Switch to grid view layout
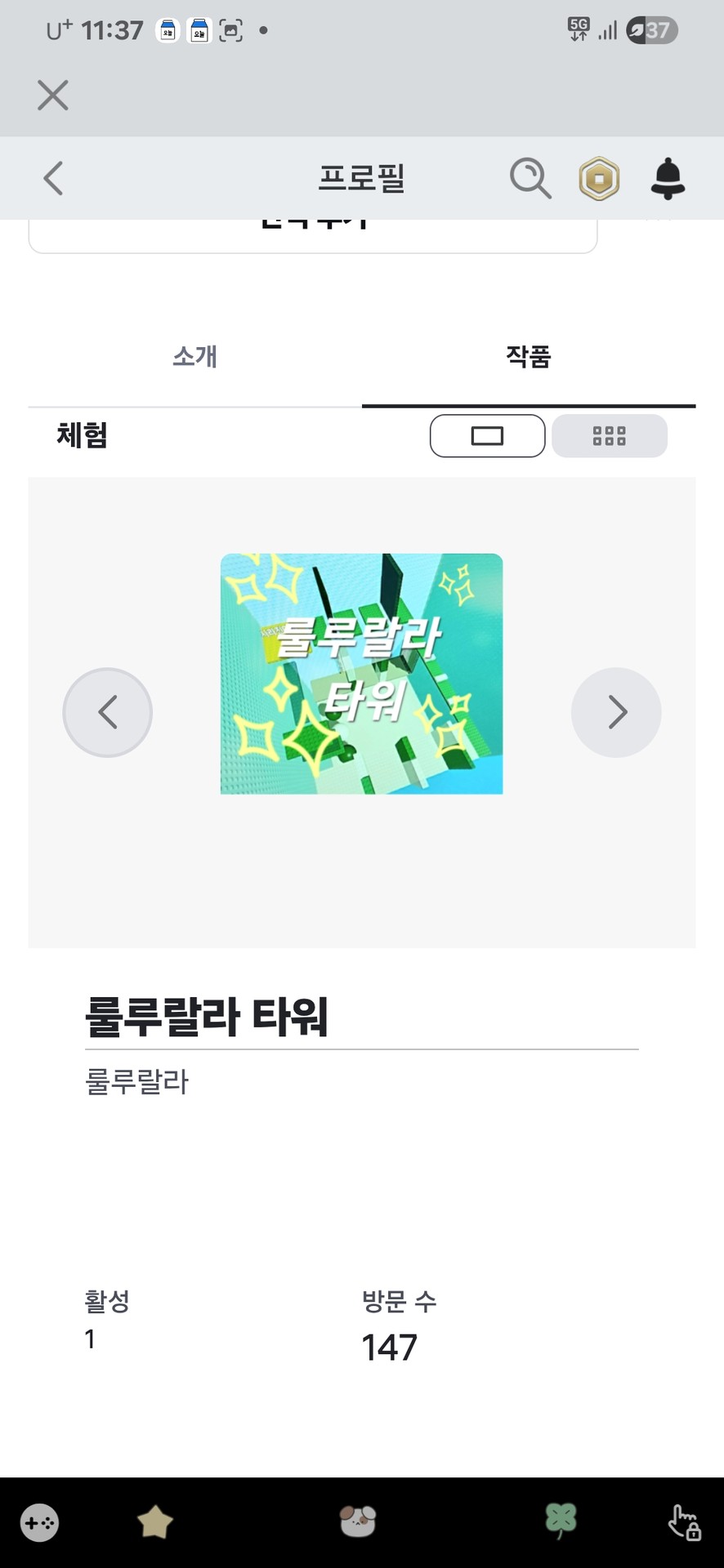 (x=609, y=436)
